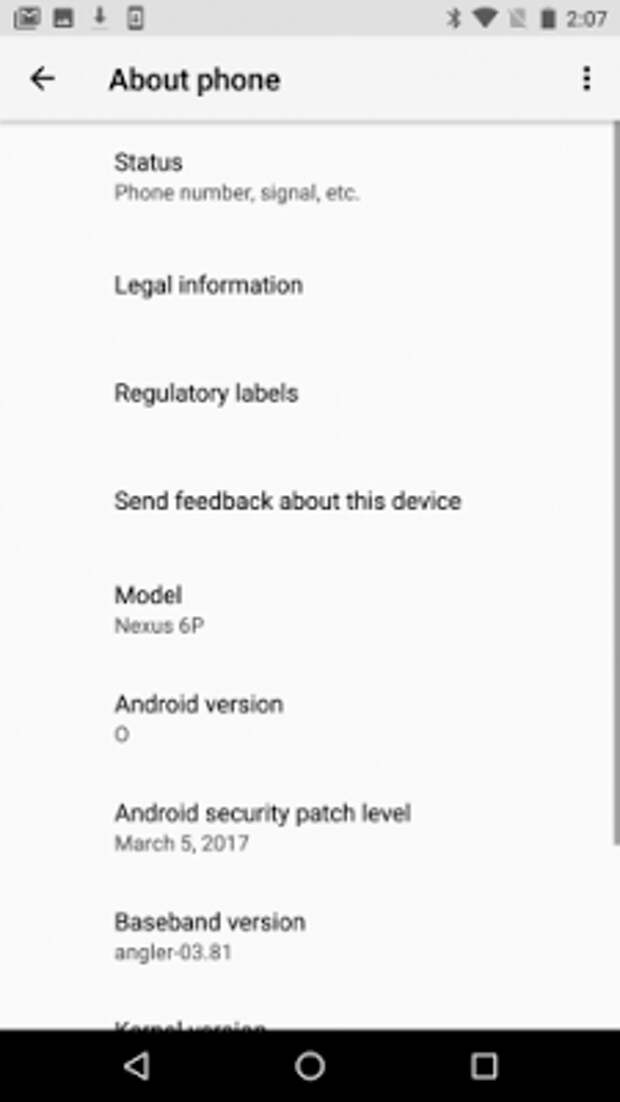The image size is (620, 1102).
Task: Go back from About phone
Action: point(42,79)
